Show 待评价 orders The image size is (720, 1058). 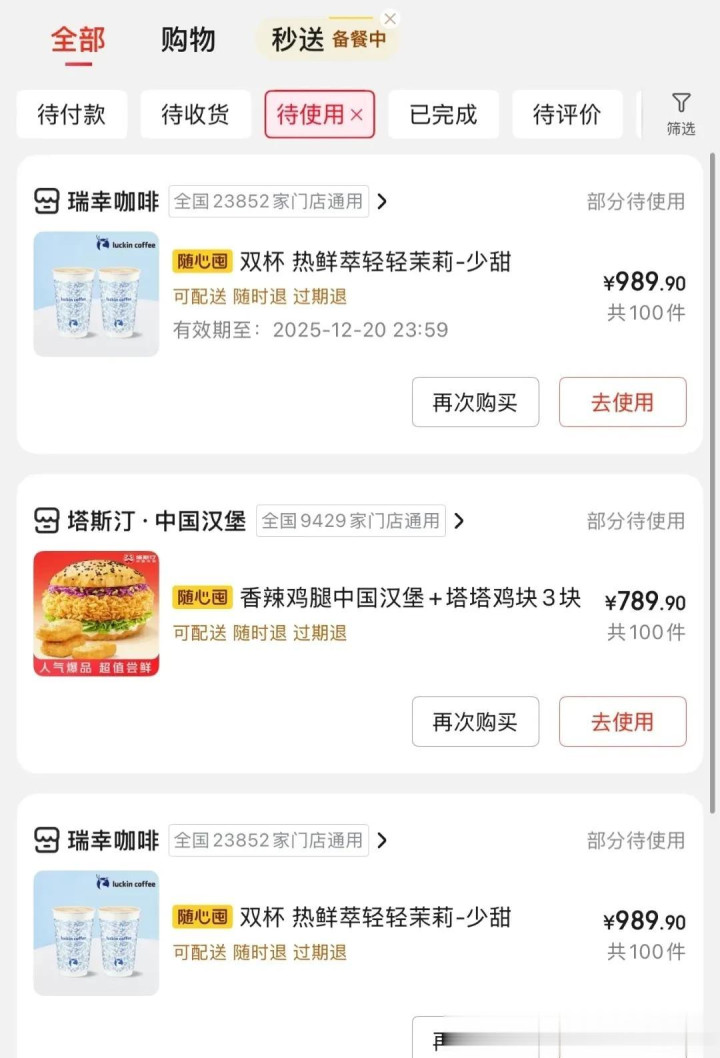tap(567, 115)
